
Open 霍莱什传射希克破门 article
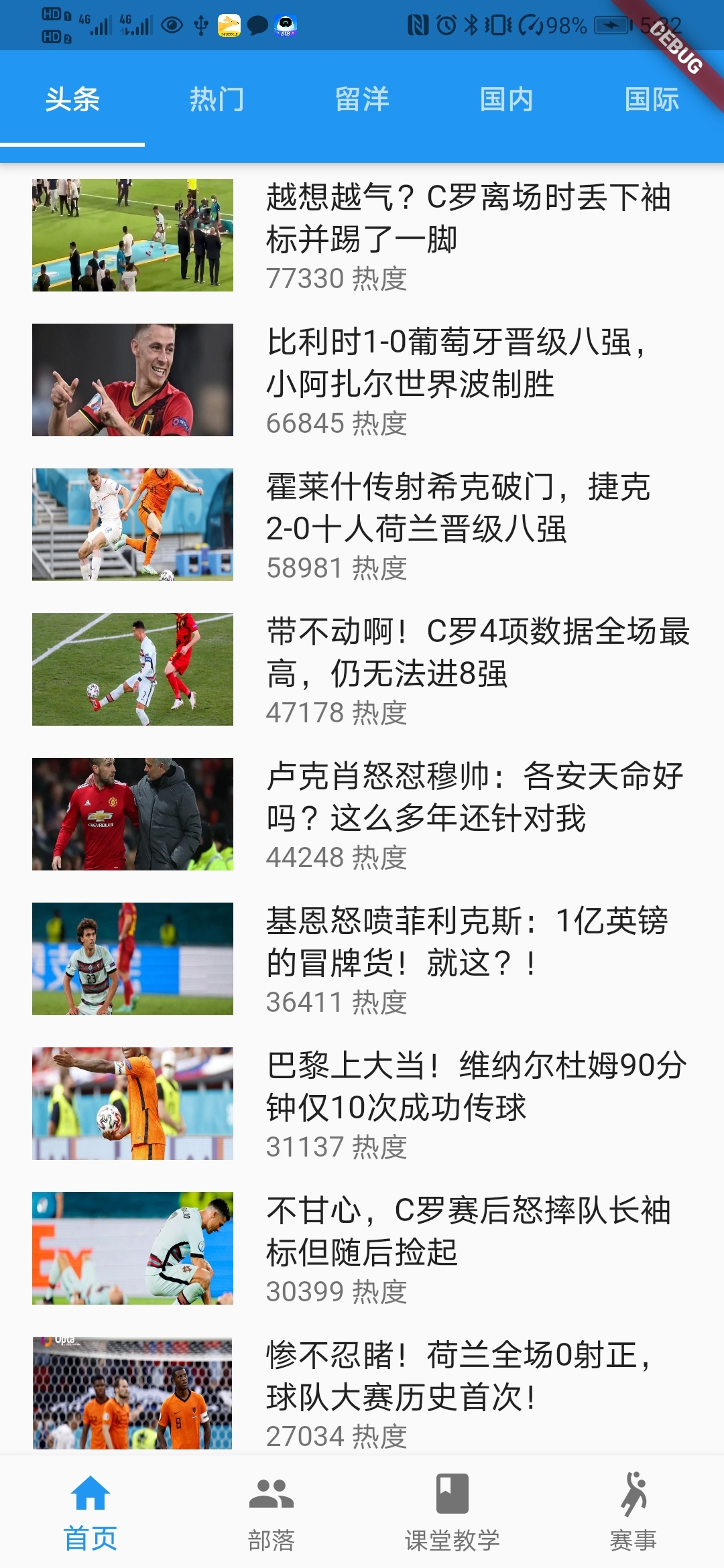pos(459,508)
